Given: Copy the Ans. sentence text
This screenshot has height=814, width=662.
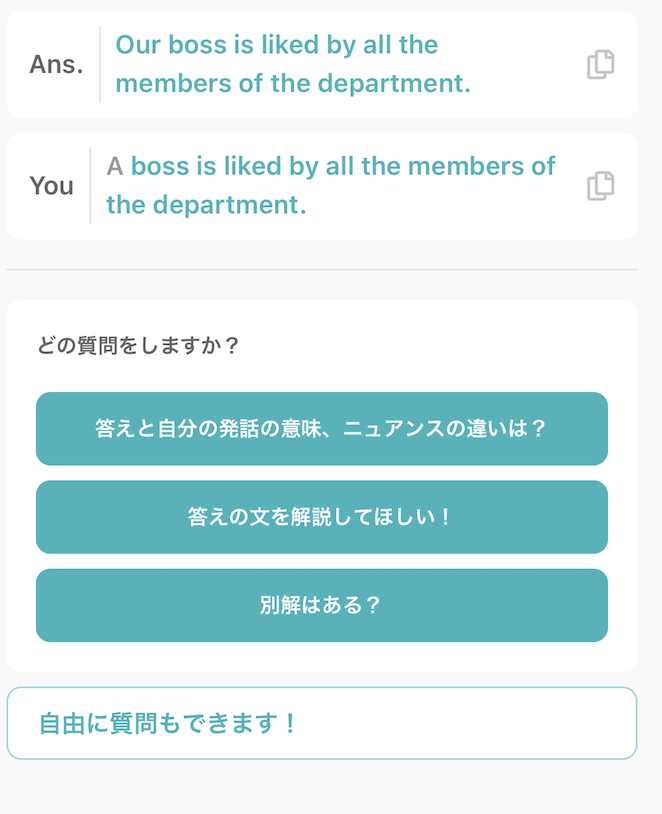Looking at the screenshot, I should 600,65.
